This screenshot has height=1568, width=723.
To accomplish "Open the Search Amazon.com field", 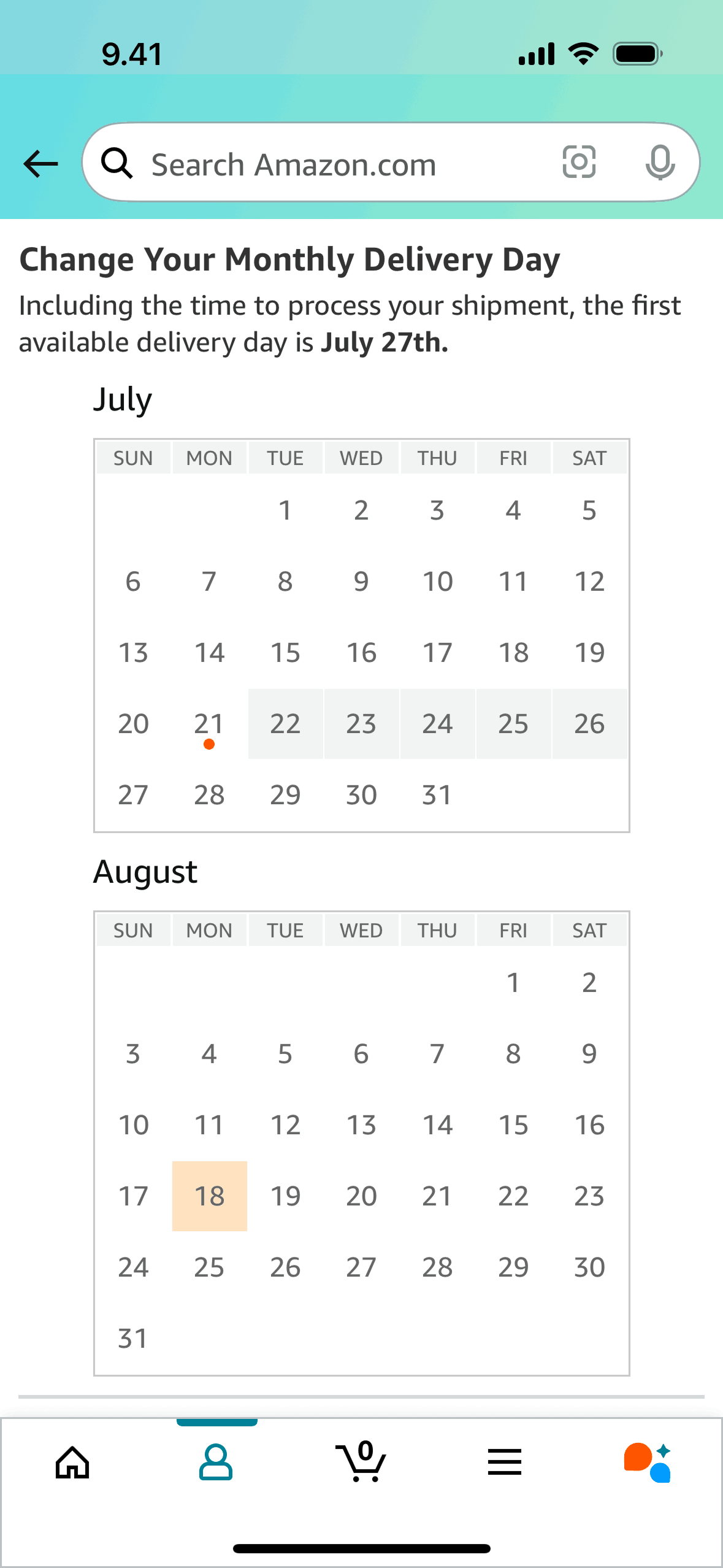I will [319, 164].
